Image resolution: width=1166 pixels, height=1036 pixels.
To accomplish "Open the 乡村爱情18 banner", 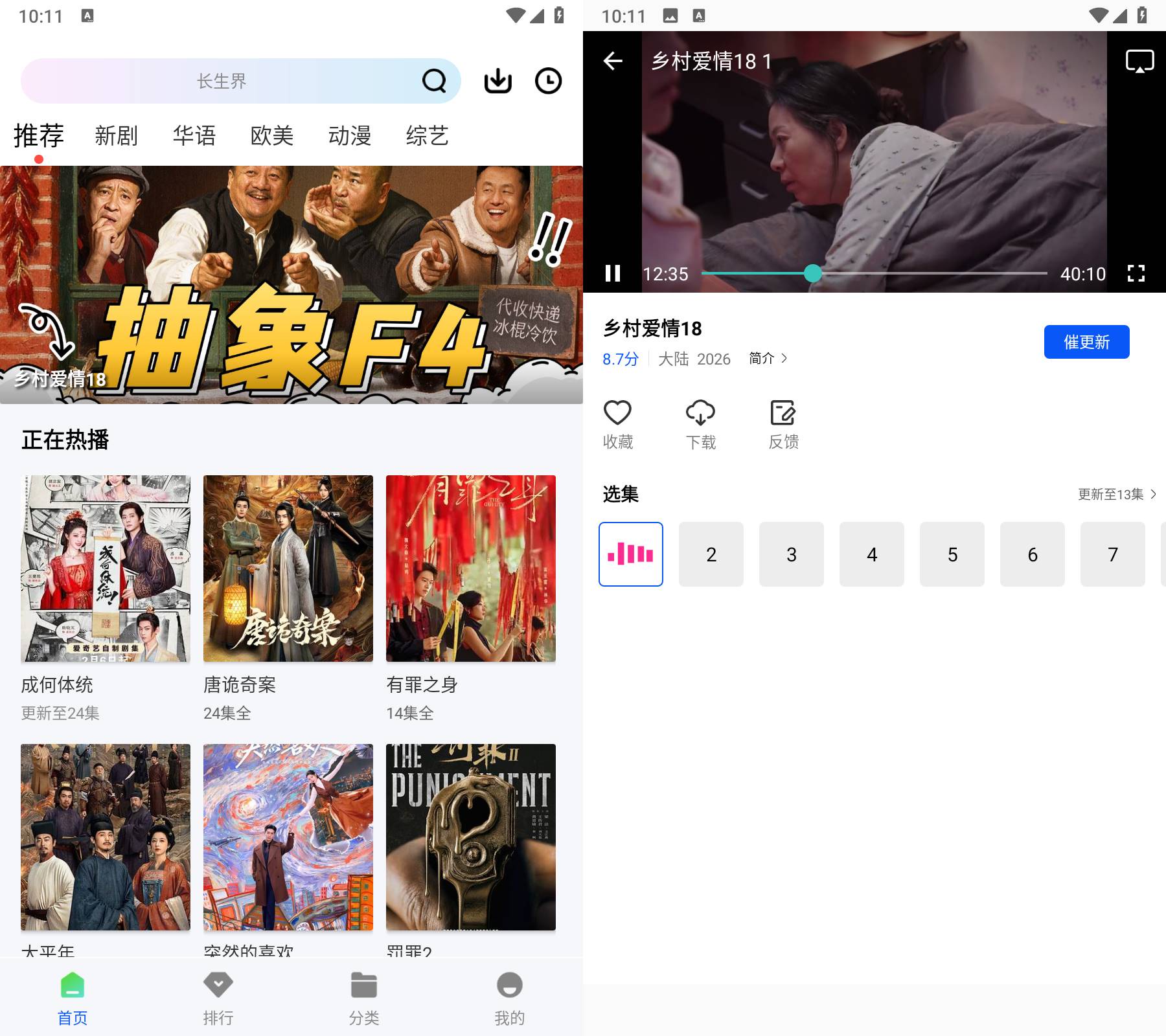I will tap(291, 285).
